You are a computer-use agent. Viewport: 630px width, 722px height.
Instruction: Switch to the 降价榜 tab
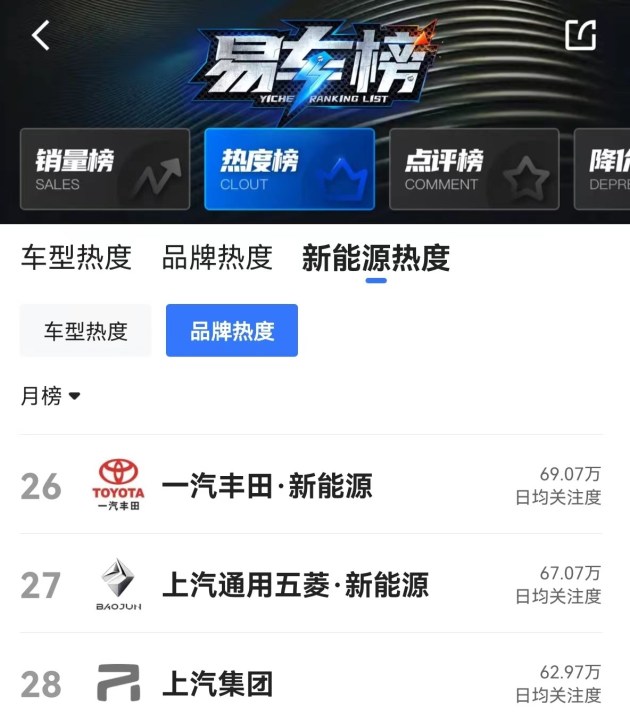(x=605, y=169)
